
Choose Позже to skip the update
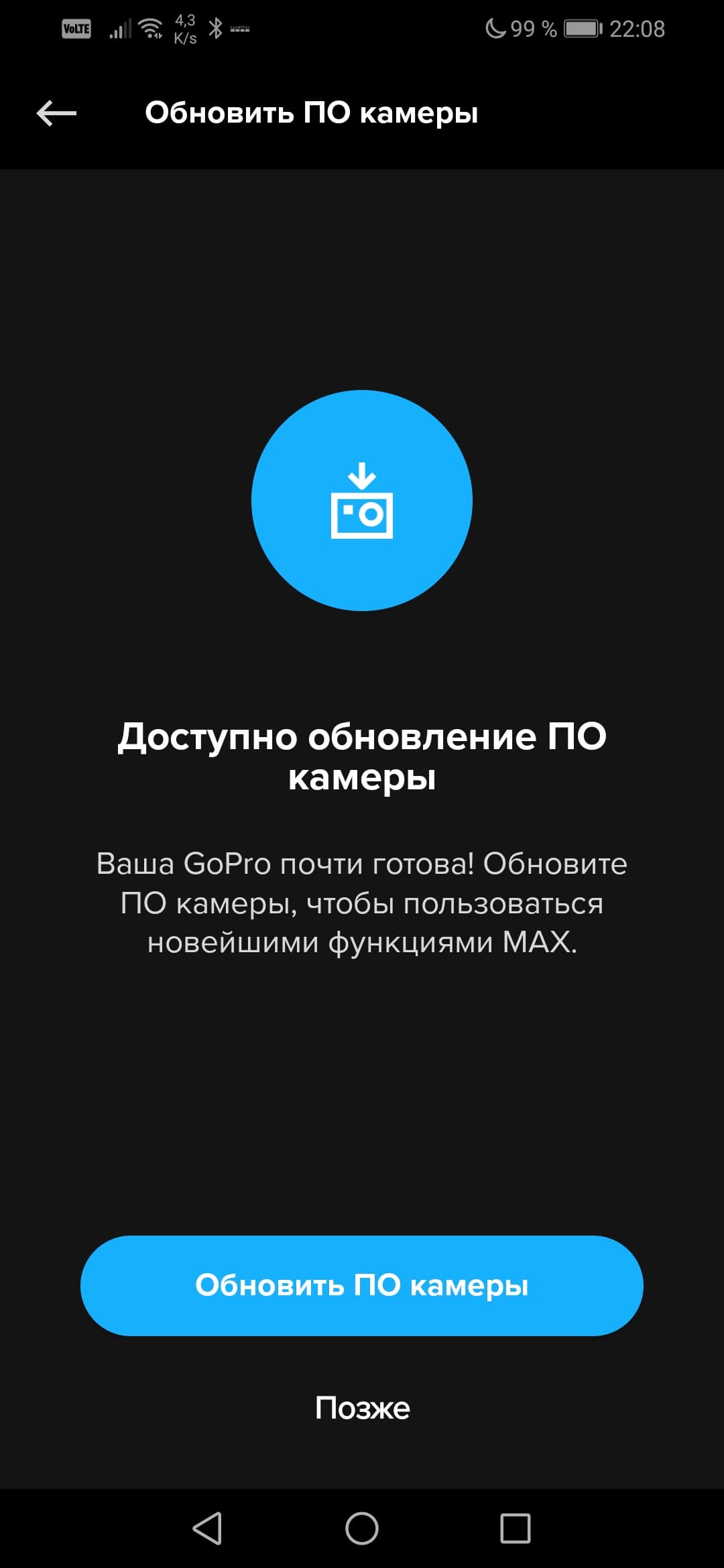pos(362,1407)
